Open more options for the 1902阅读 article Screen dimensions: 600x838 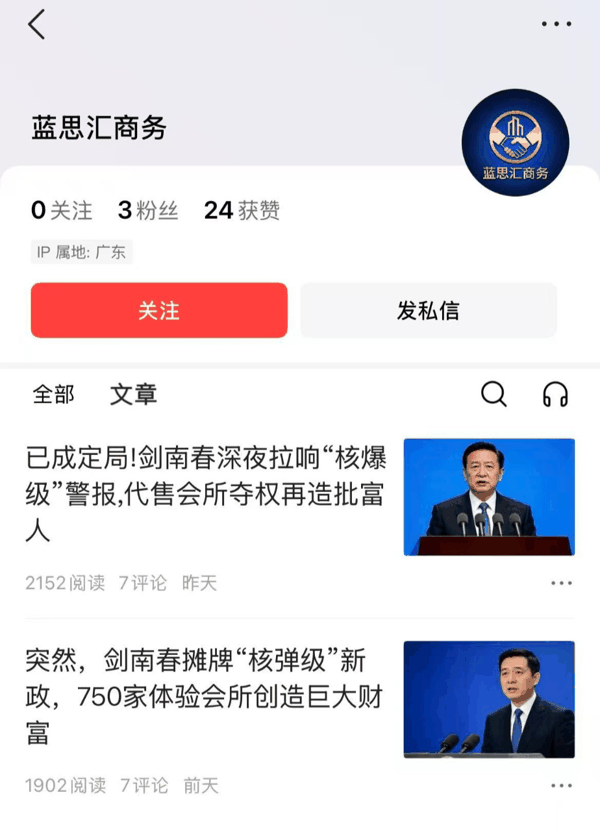click(561, 786)
